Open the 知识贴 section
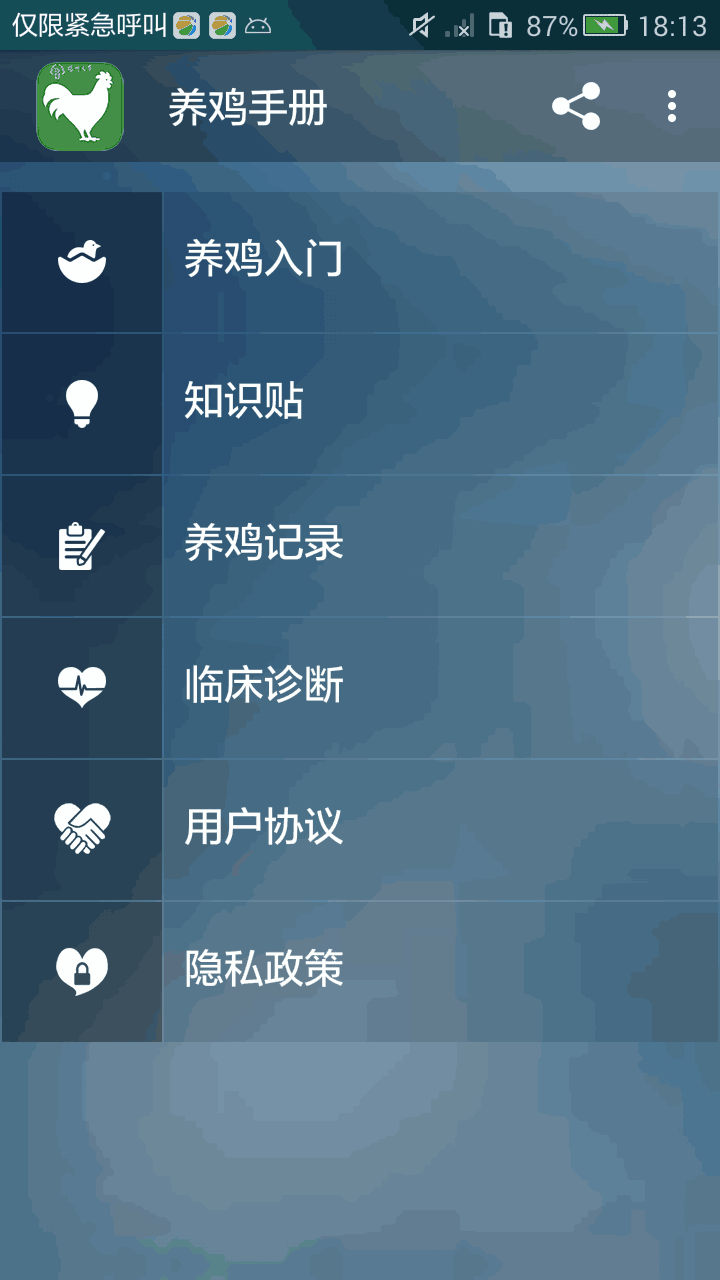Screen dimensions: 720x1280 pyautogui.click(x=360, y=403)
